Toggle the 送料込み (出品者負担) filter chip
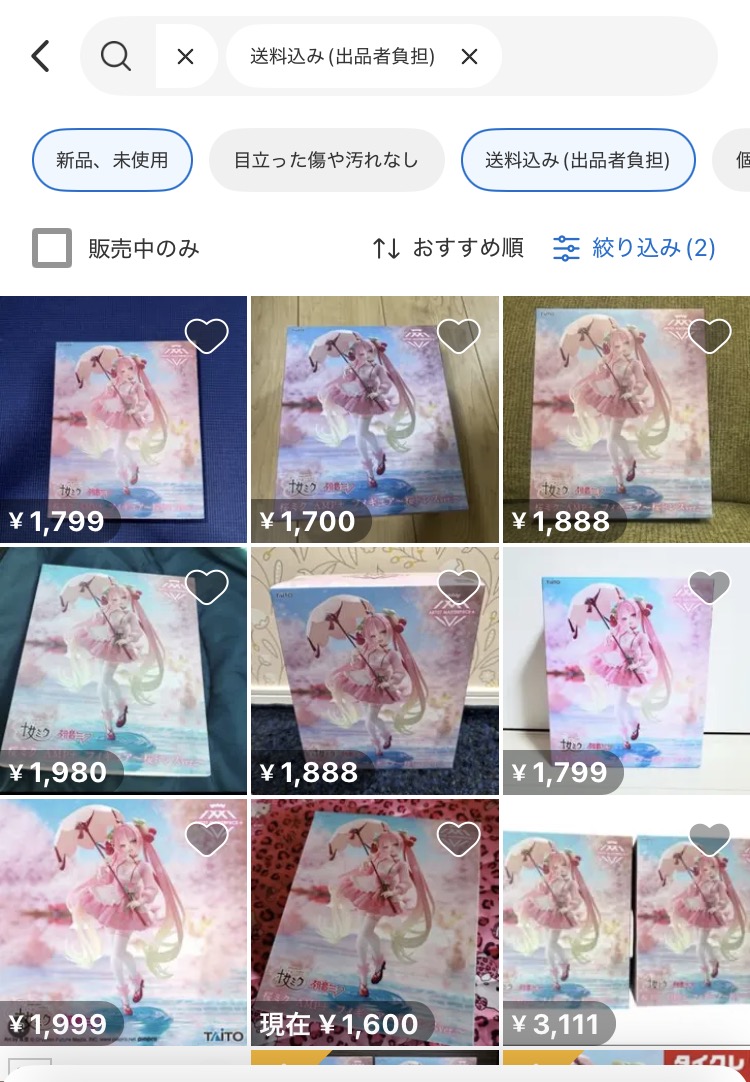Image resolution: width=750 pixels, height=1082 pixels. click(577, 159)
